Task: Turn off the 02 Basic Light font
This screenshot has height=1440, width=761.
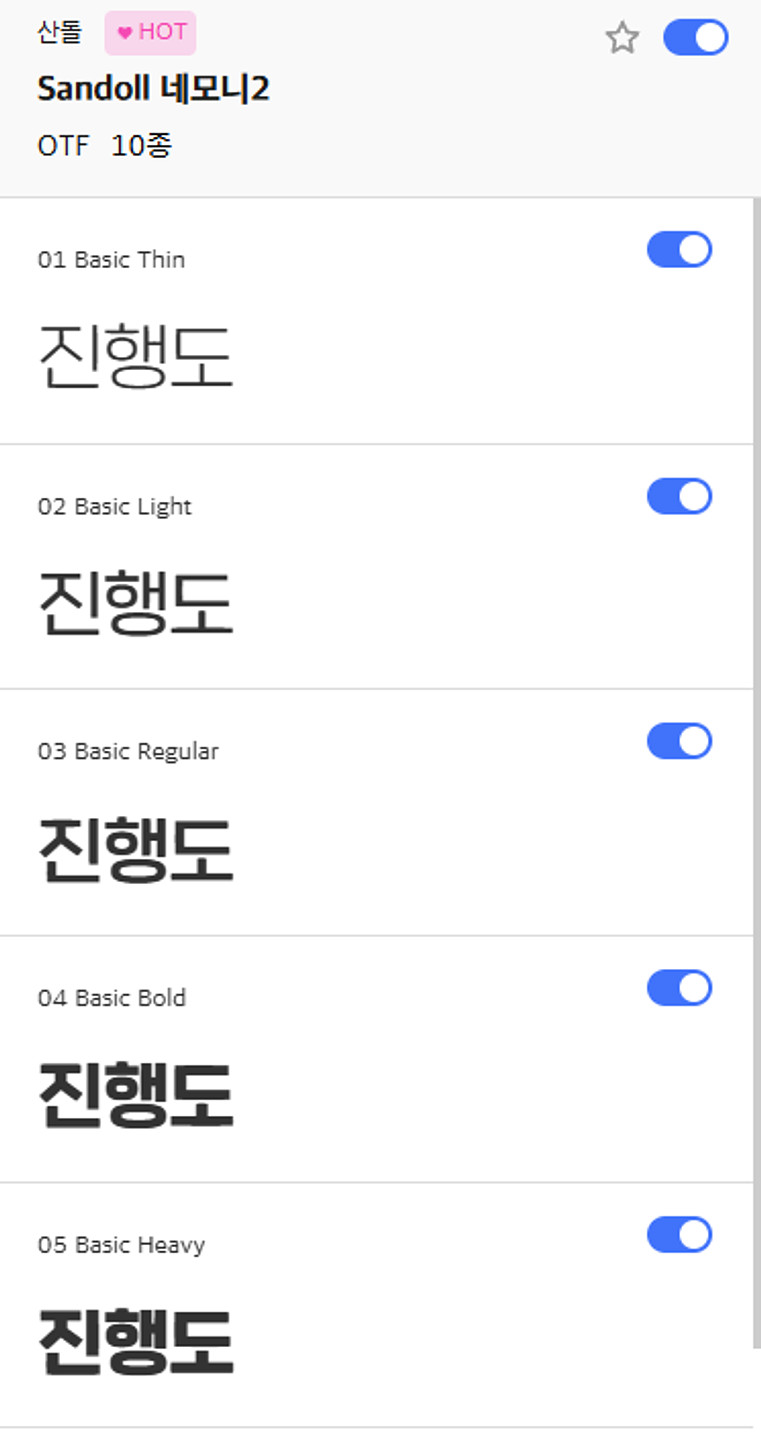Action: [x=679, y=496]
